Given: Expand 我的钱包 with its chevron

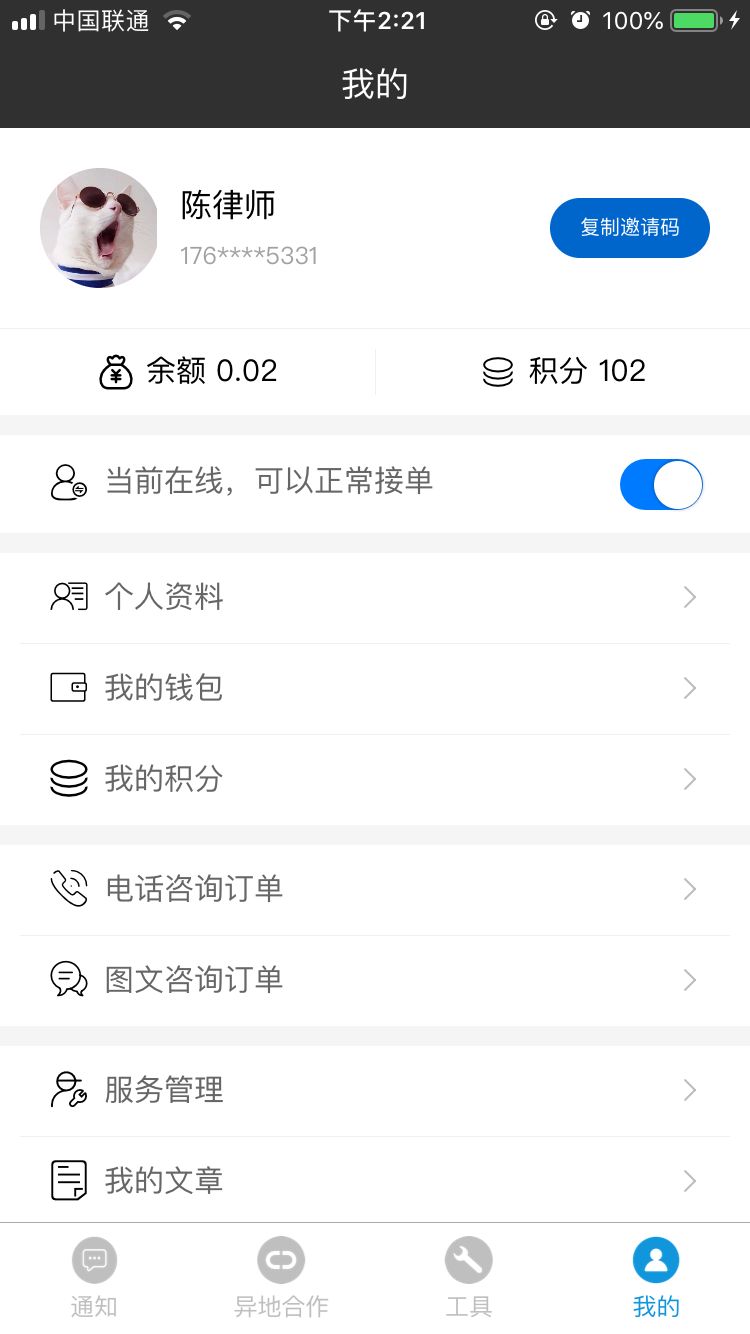Looking at the screenshot, I should tap(689, 688).
